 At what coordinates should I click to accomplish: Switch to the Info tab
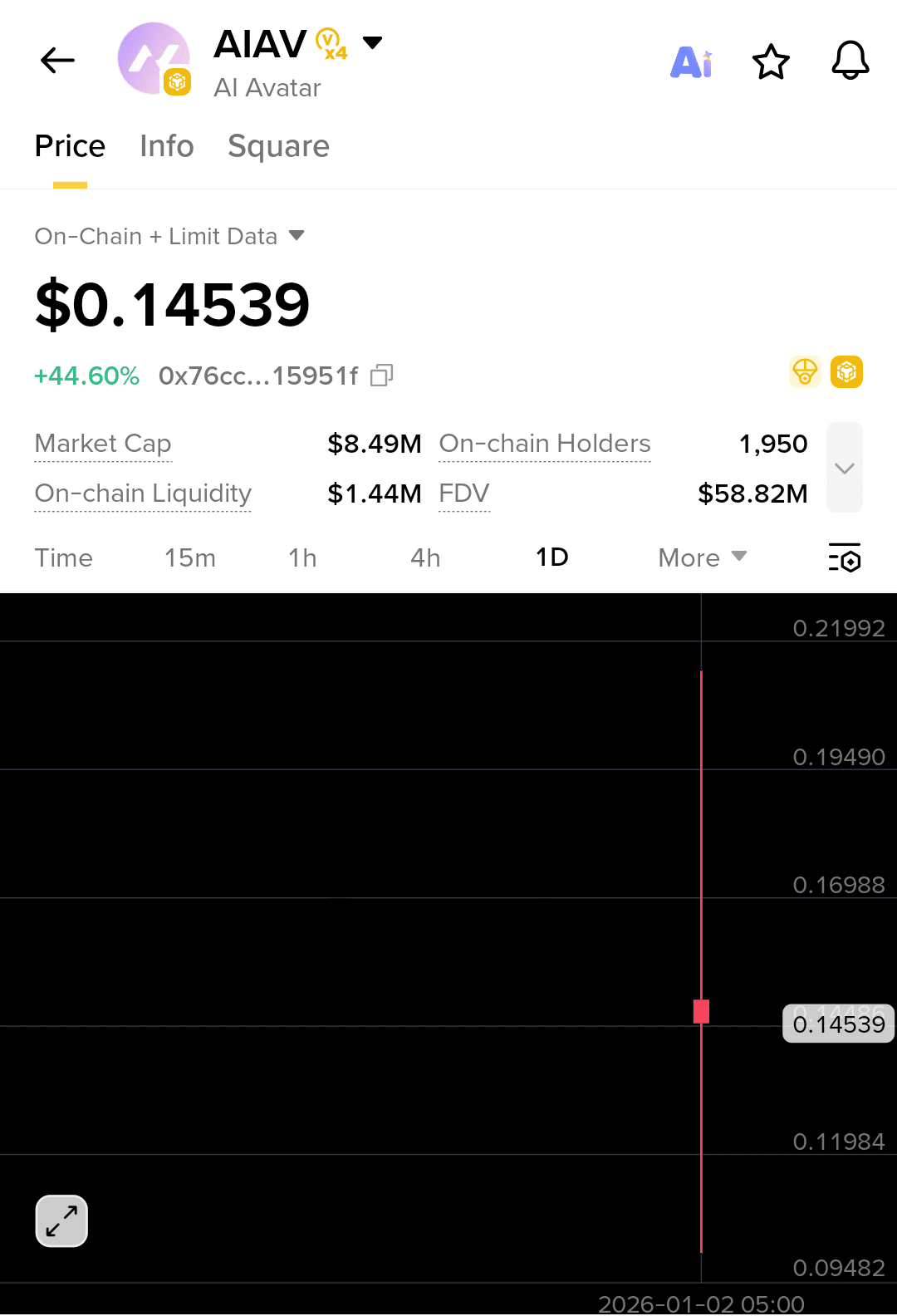[x=166, y=146]
